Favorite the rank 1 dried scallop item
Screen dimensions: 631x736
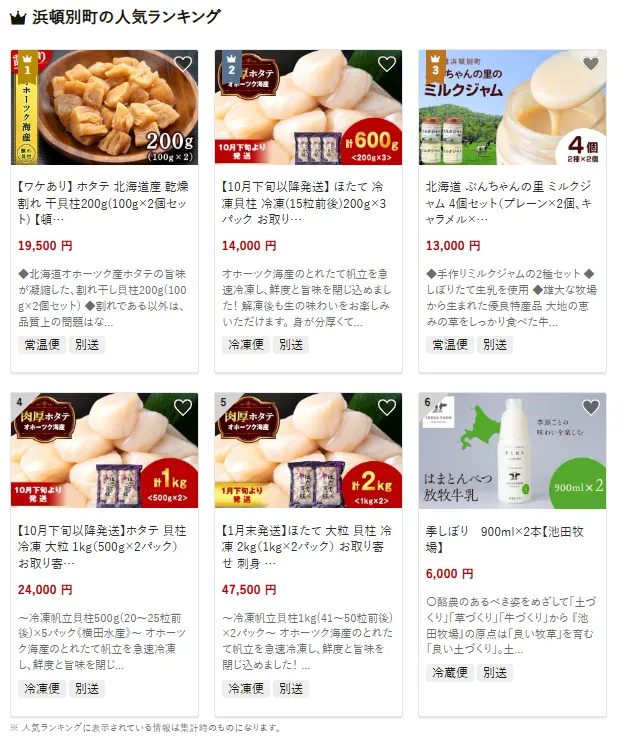coord(183,65)
